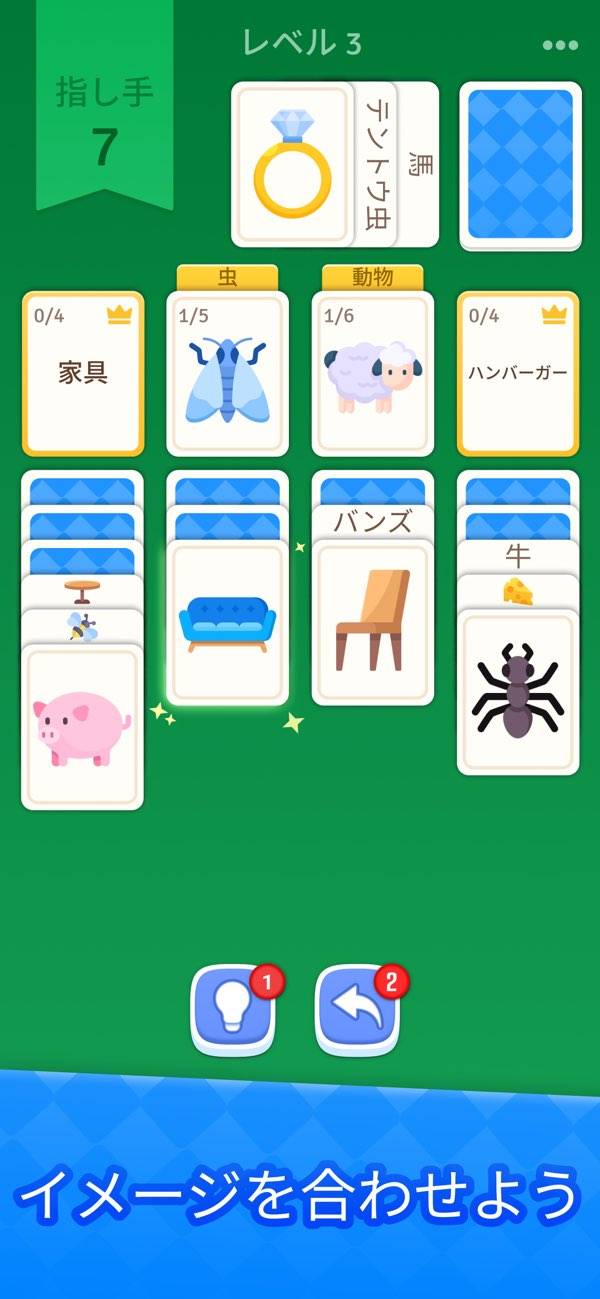
Task: Select the blue sofa card
Action: pyautogui.click(x=227, y=622)
